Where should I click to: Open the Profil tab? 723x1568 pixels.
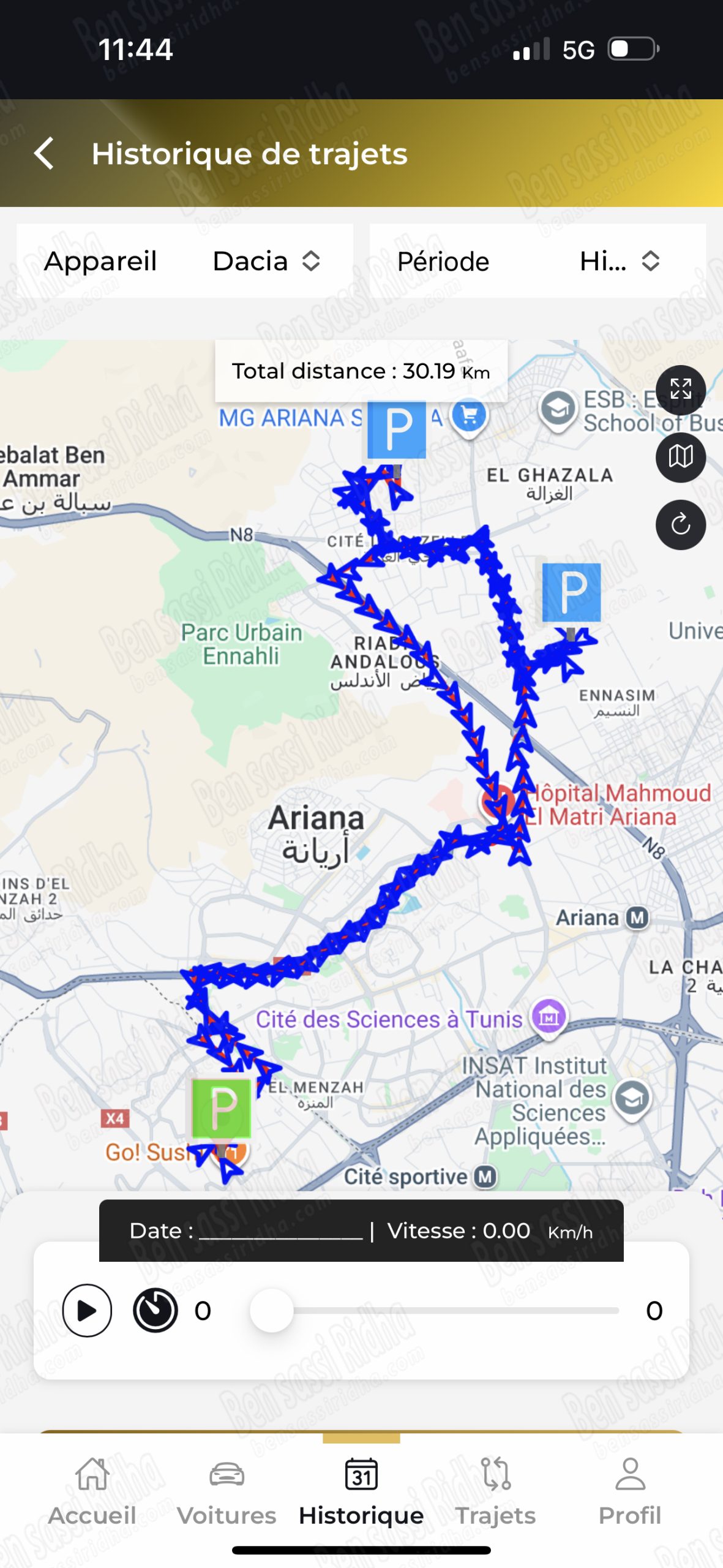click(x=630, y=1491)
